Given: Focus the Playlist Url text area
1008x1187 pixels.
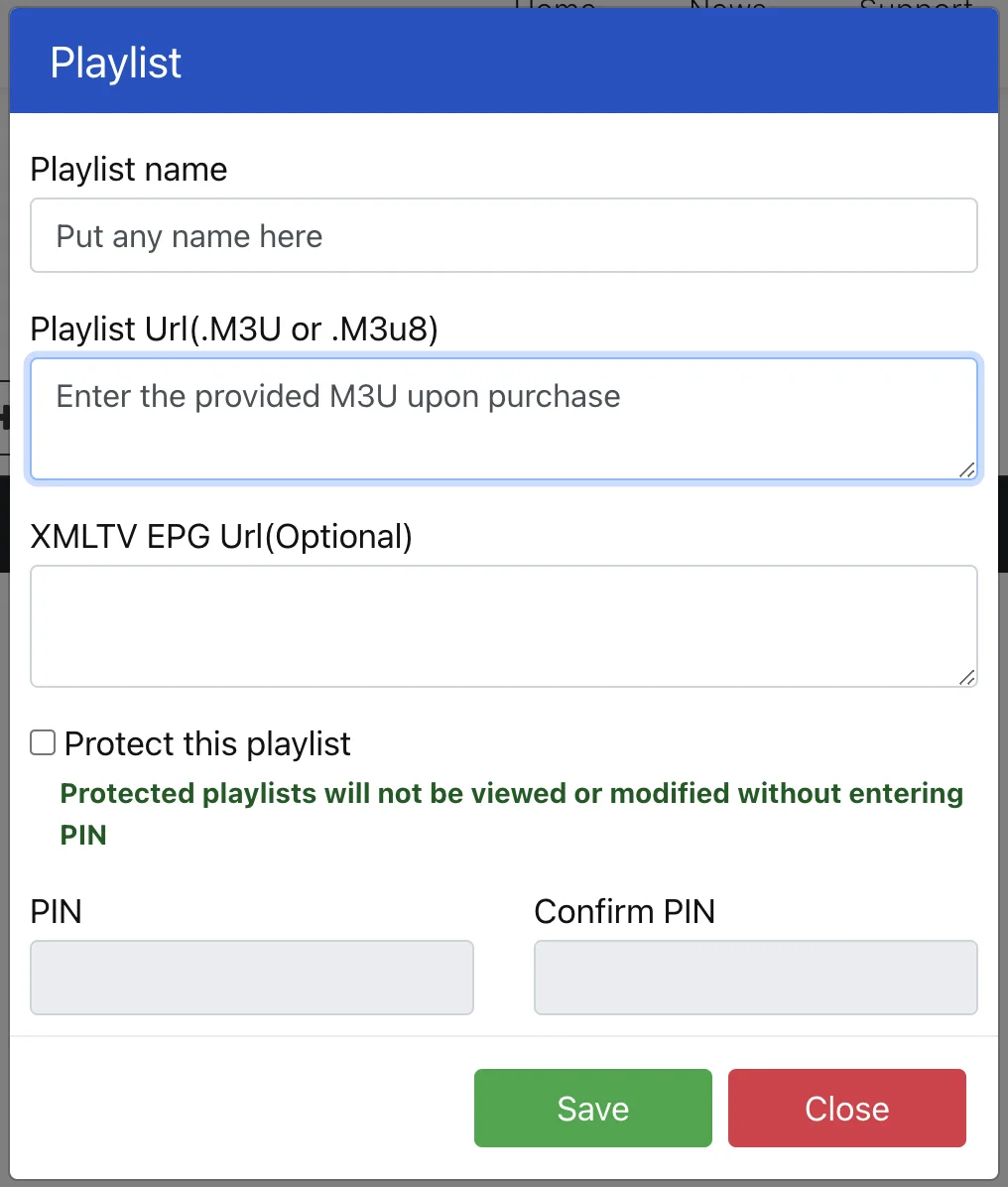Looking at the screenshot, I should (x=503, y=419).
